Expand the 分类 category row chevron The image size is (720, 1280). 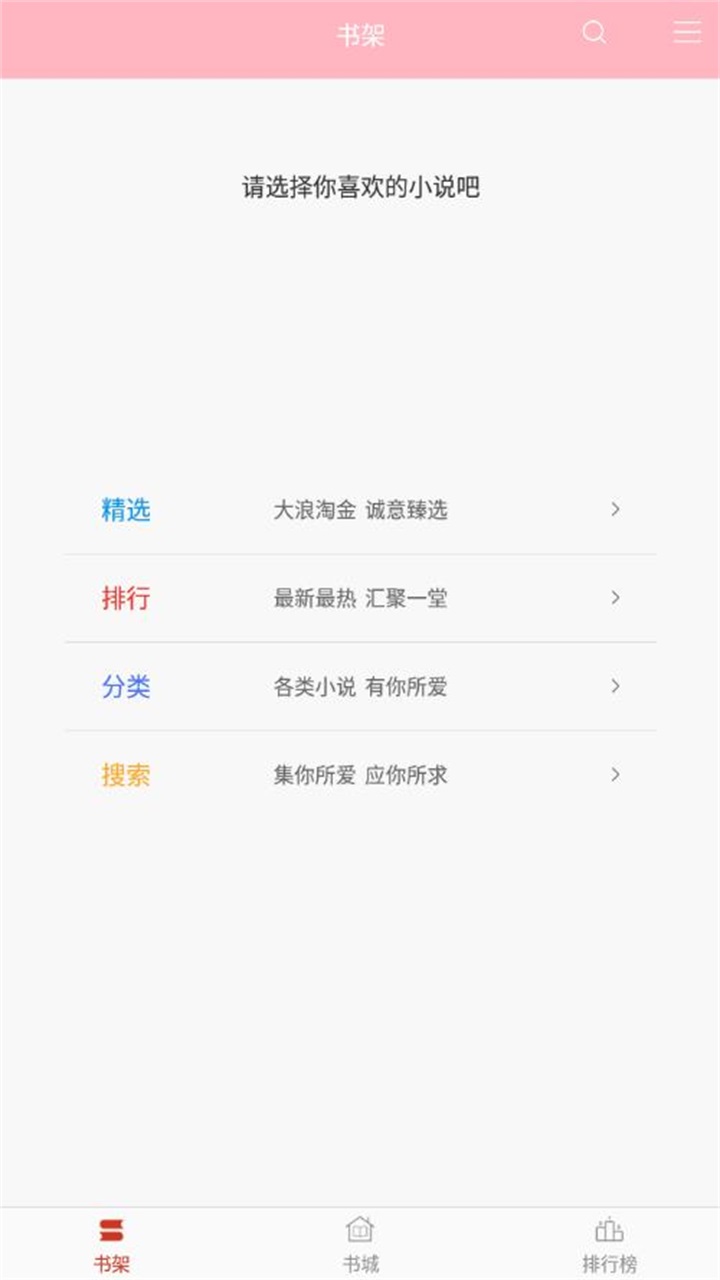[615, 687]
